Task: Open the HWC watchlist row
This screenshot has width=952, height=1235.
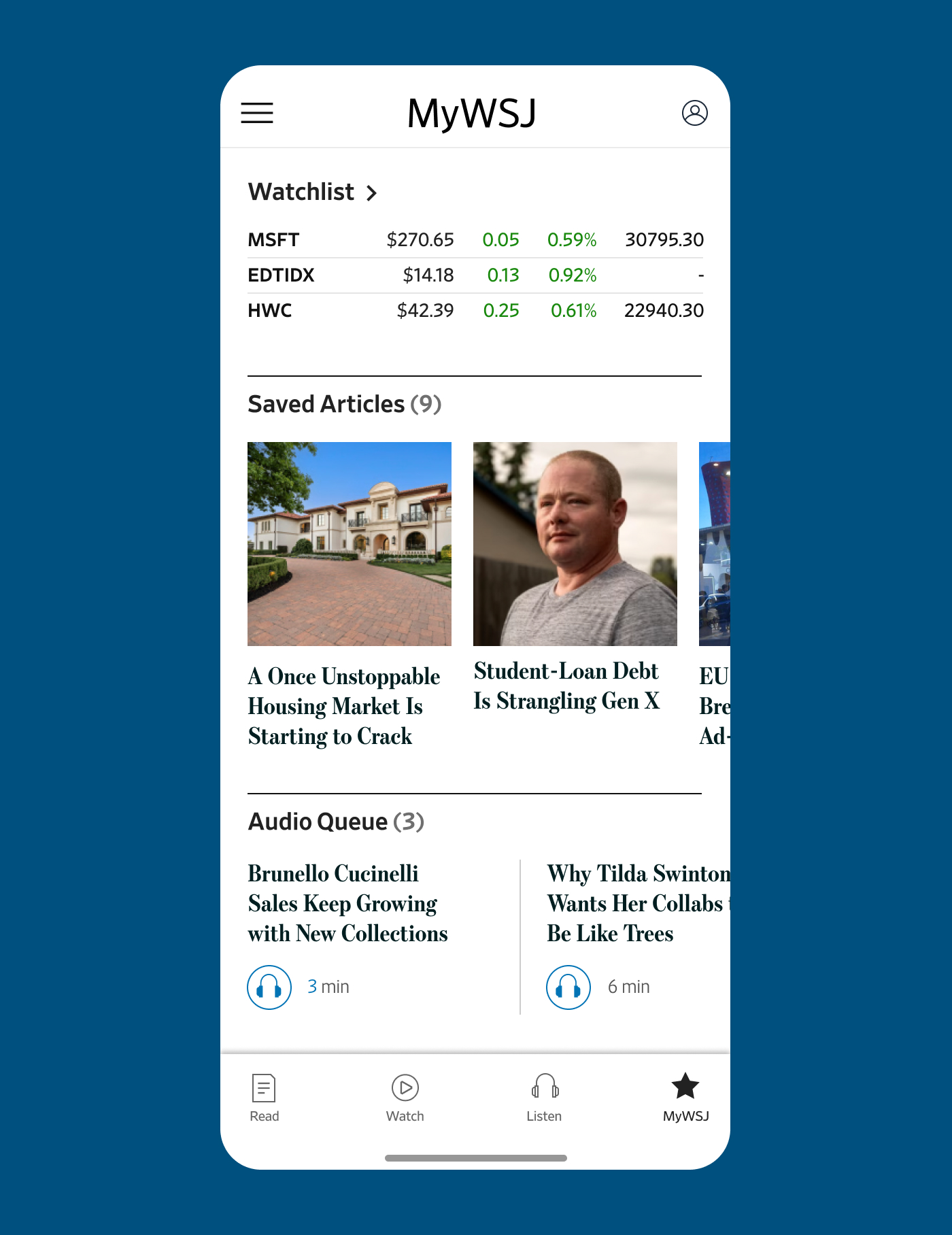Action: (x=475, y=311)
